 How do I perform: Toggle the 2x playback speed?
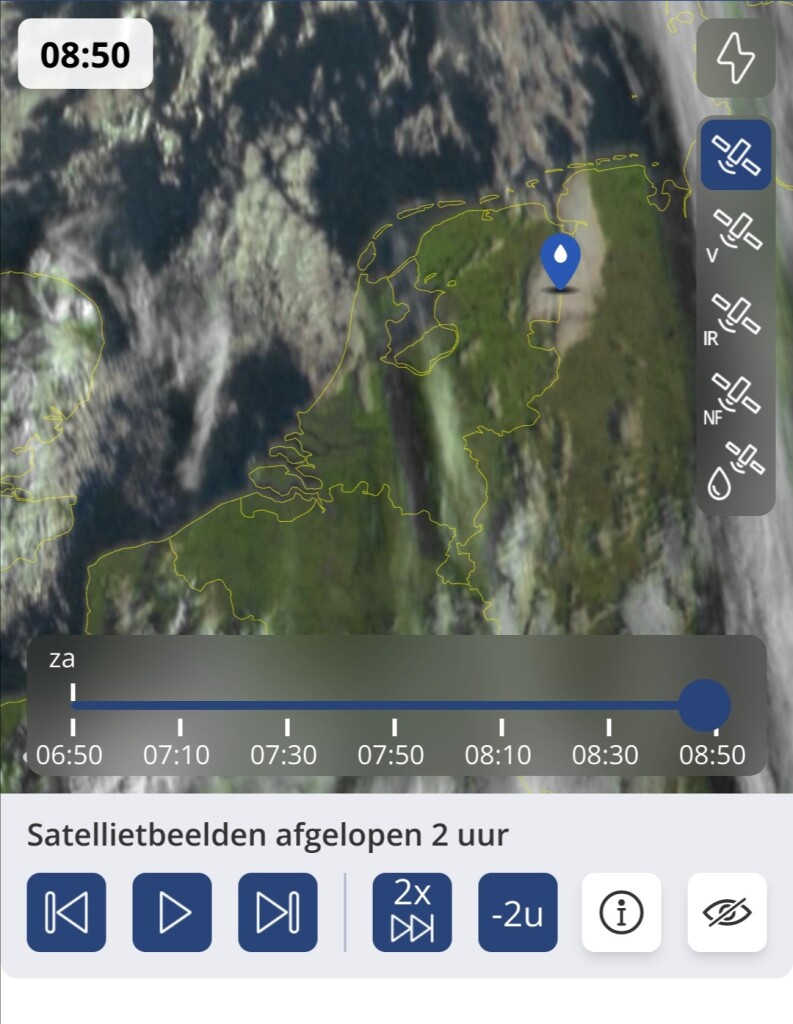click(x=412, y=912)
